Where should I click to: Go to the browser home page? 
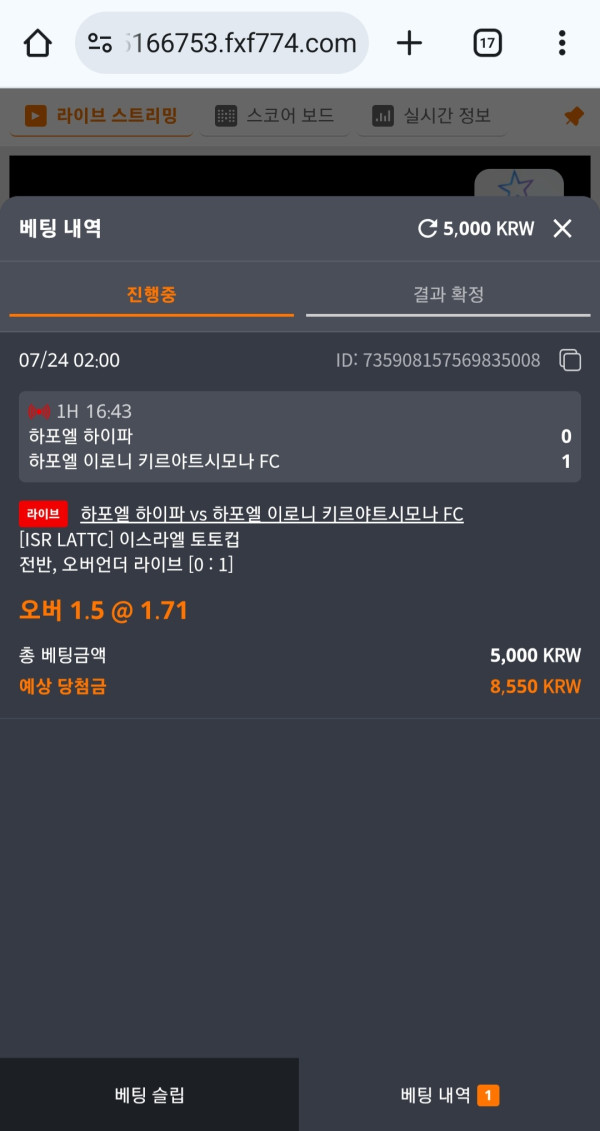pyautogui.click(x=37, y=43)
